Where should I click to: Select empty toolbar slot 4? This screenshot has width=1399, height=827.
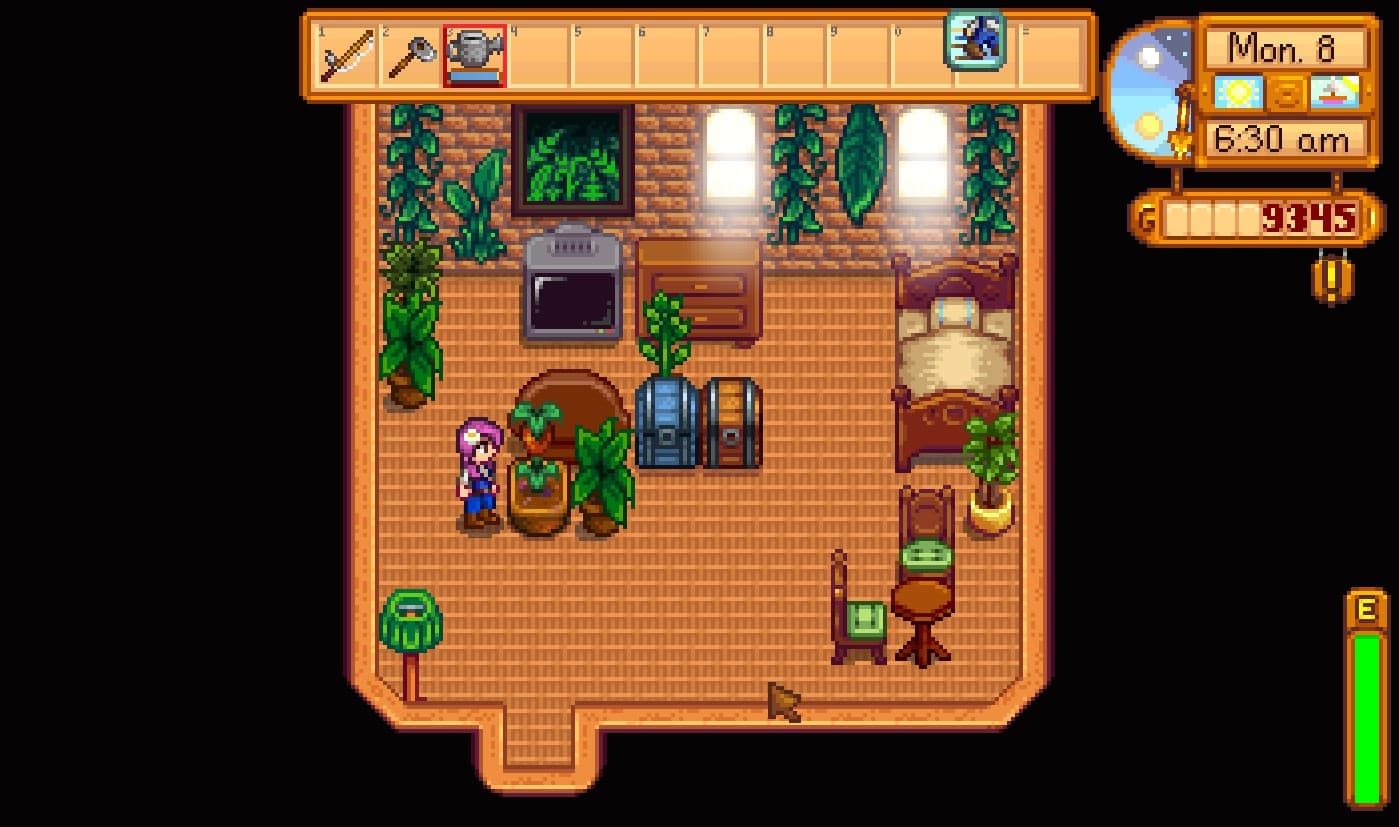(539, 56)
